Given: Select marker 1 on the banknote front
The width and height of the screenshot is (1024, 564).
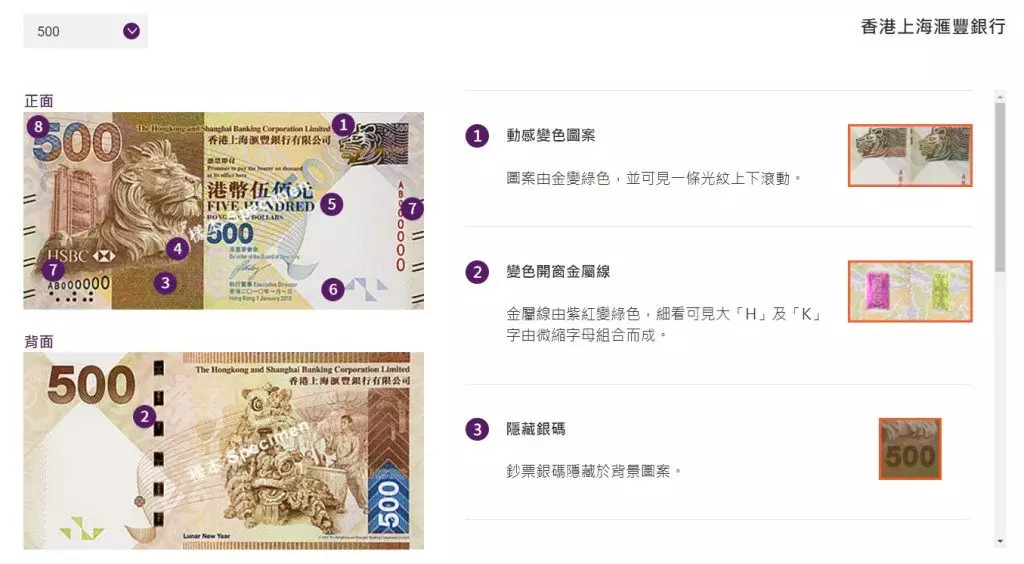Looking at the screenshot, I should tap(344, 125).
